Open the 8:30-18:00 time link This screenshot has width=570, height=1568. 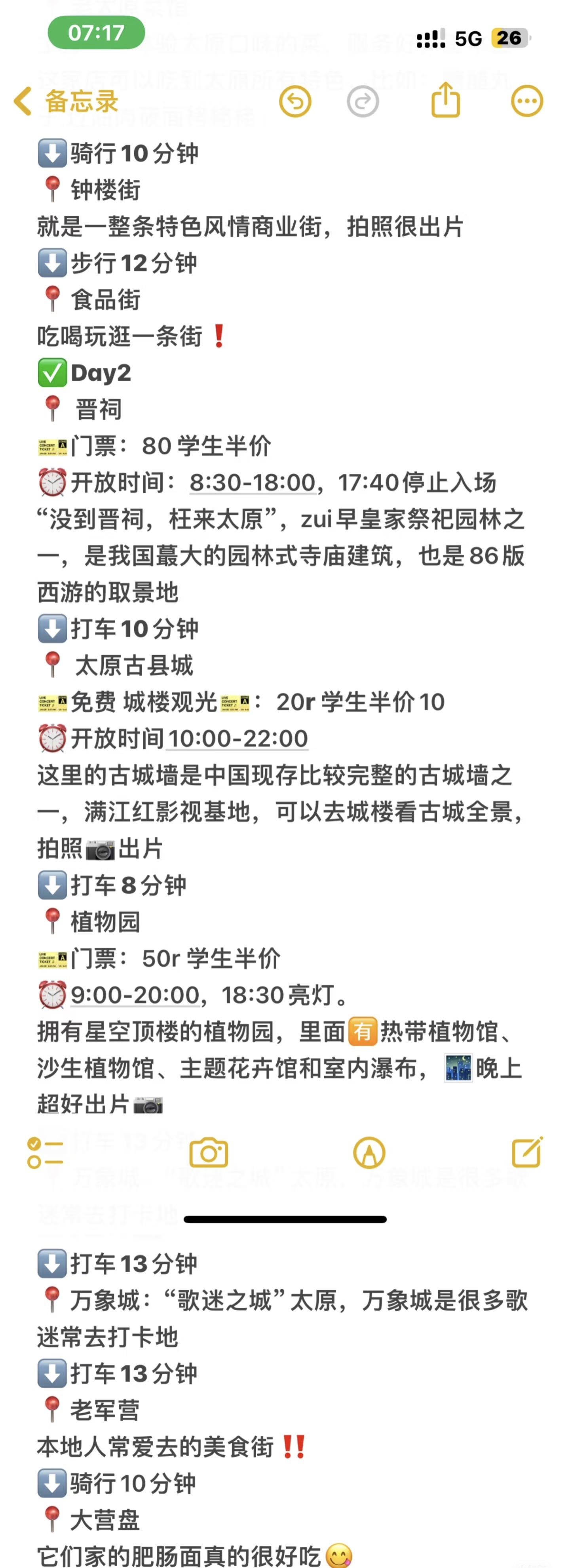point(253,482)
